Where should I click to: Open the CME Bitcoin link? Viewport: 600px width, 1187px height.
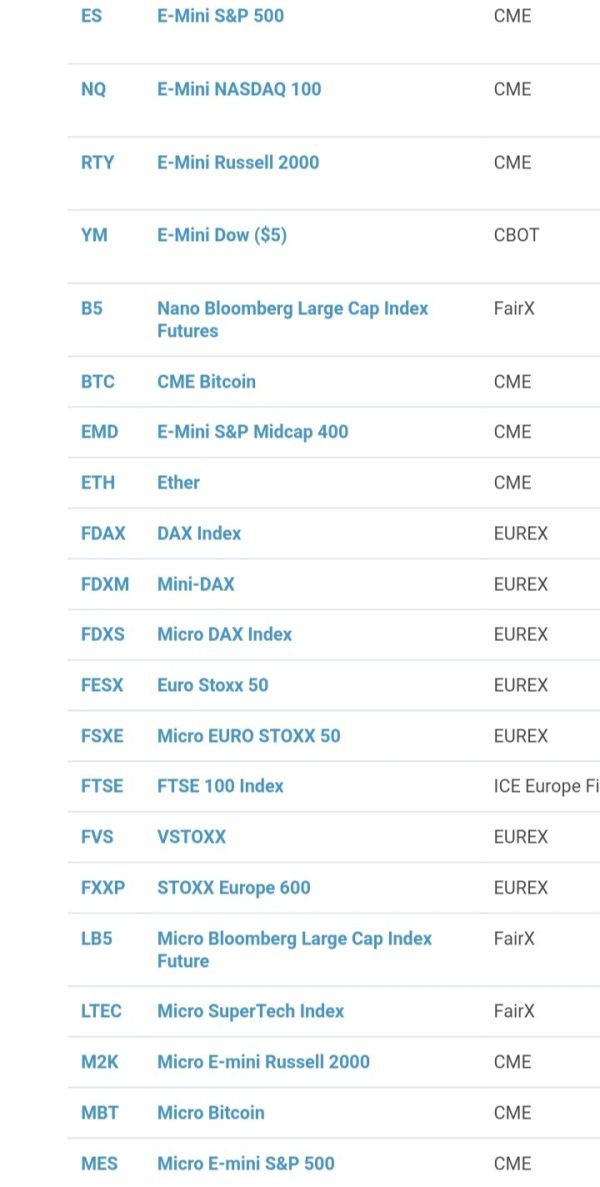206,382
